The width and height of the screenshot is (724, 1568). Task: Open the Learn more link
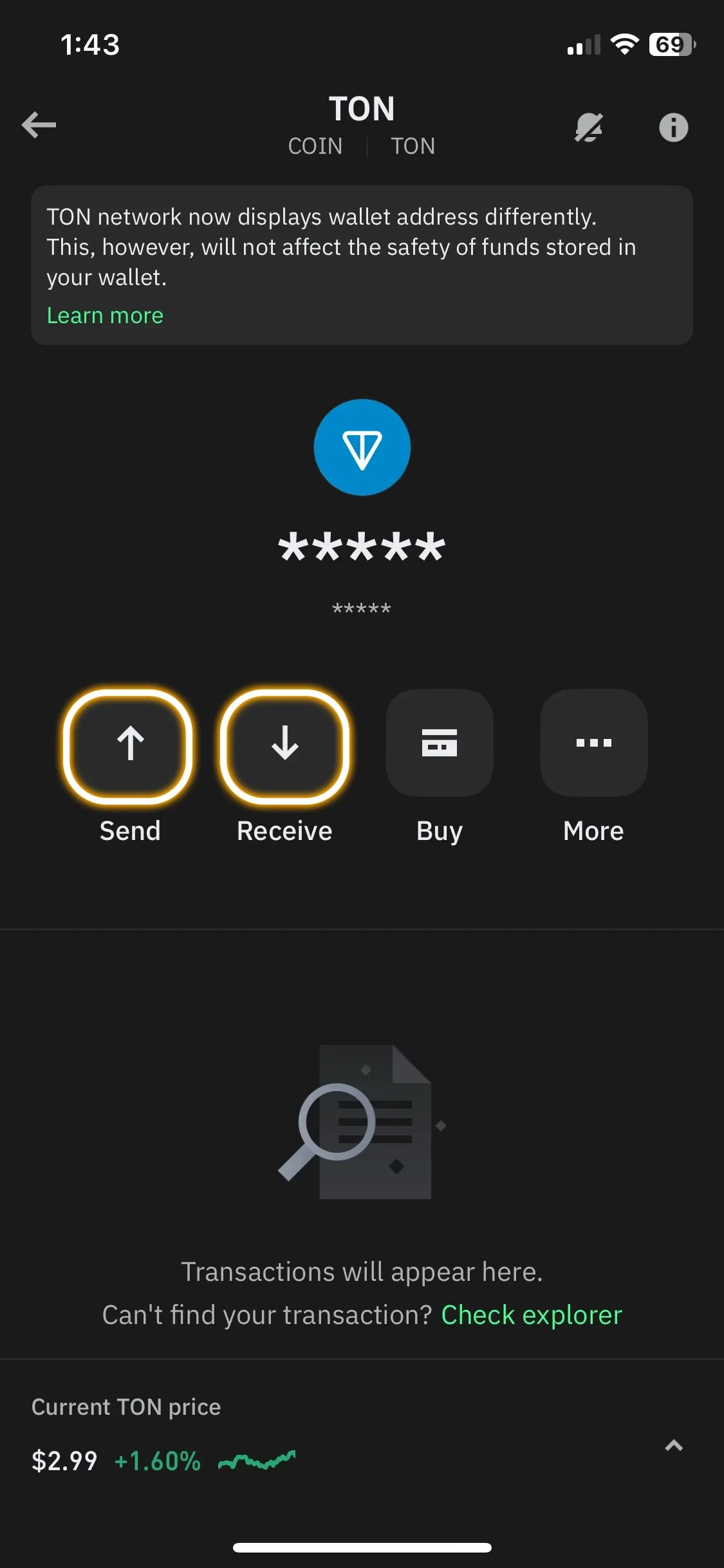[x=105, y=315]
